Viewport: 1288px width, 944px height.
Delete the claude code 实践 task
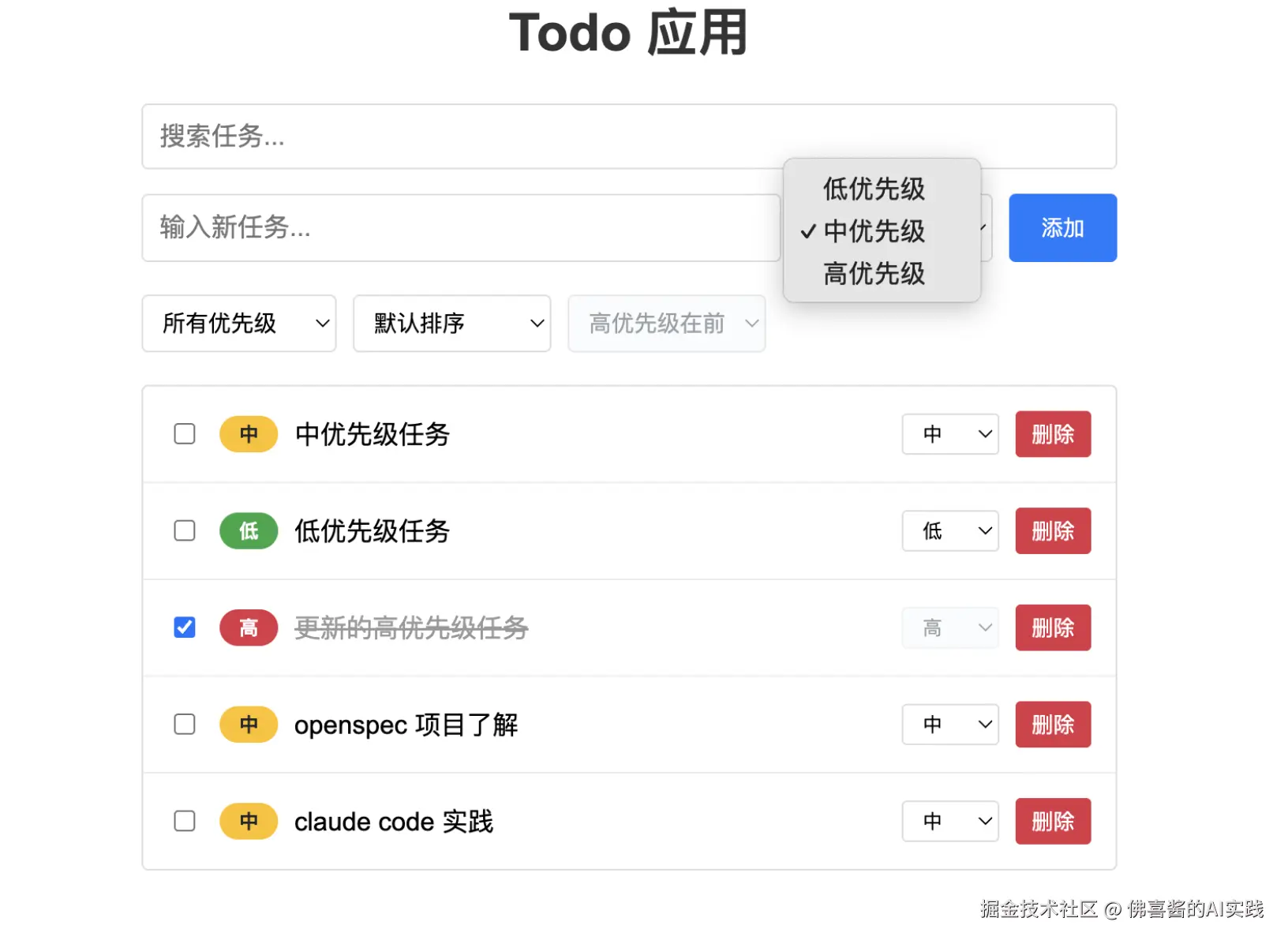coord(1052,821)
